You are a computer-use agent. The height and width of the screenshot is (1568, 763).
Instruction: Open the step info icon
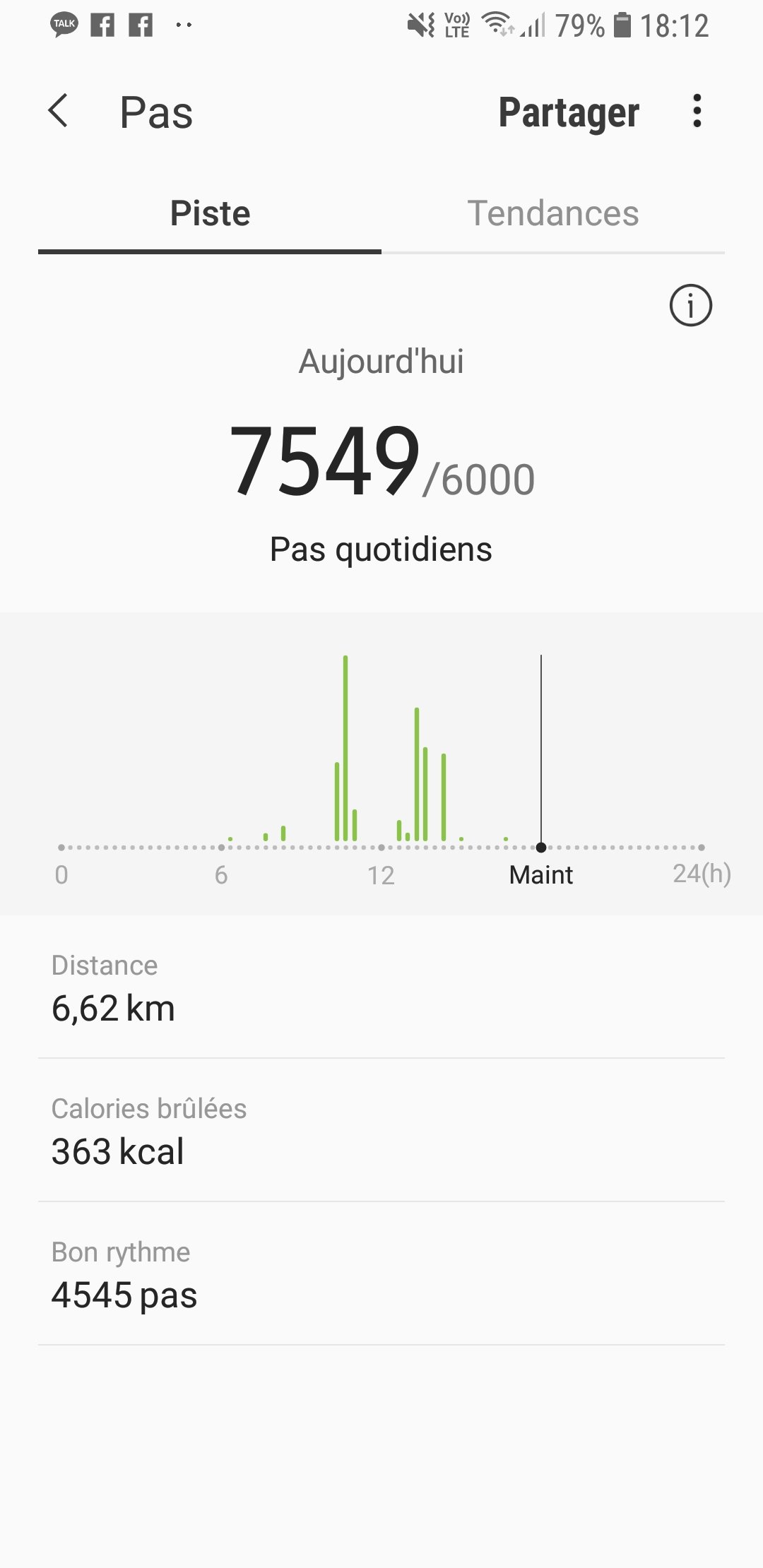[x=690, y=305]
